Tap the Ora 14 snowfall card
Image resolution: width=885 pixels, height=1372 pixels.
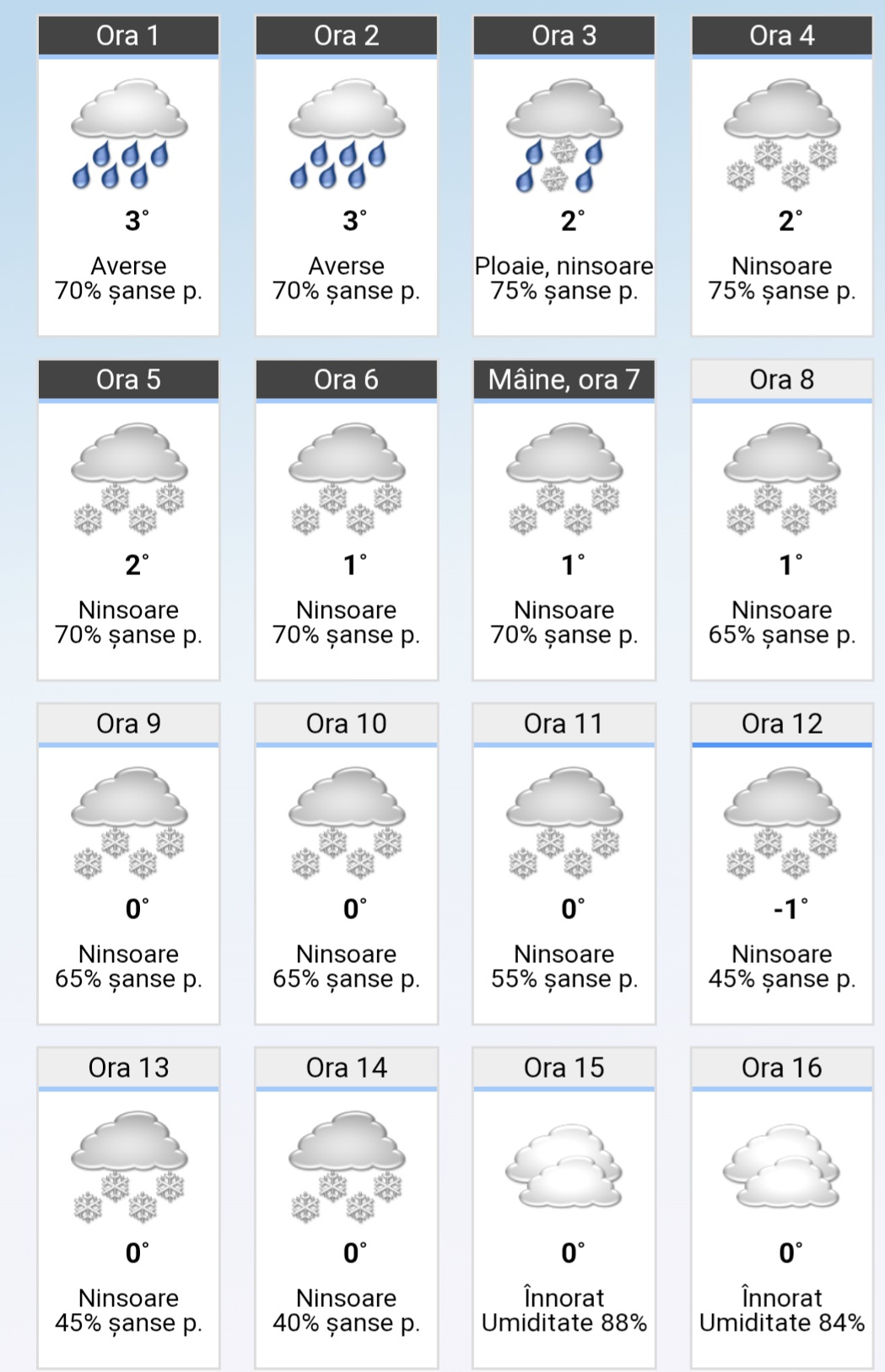pos(346,1208)
